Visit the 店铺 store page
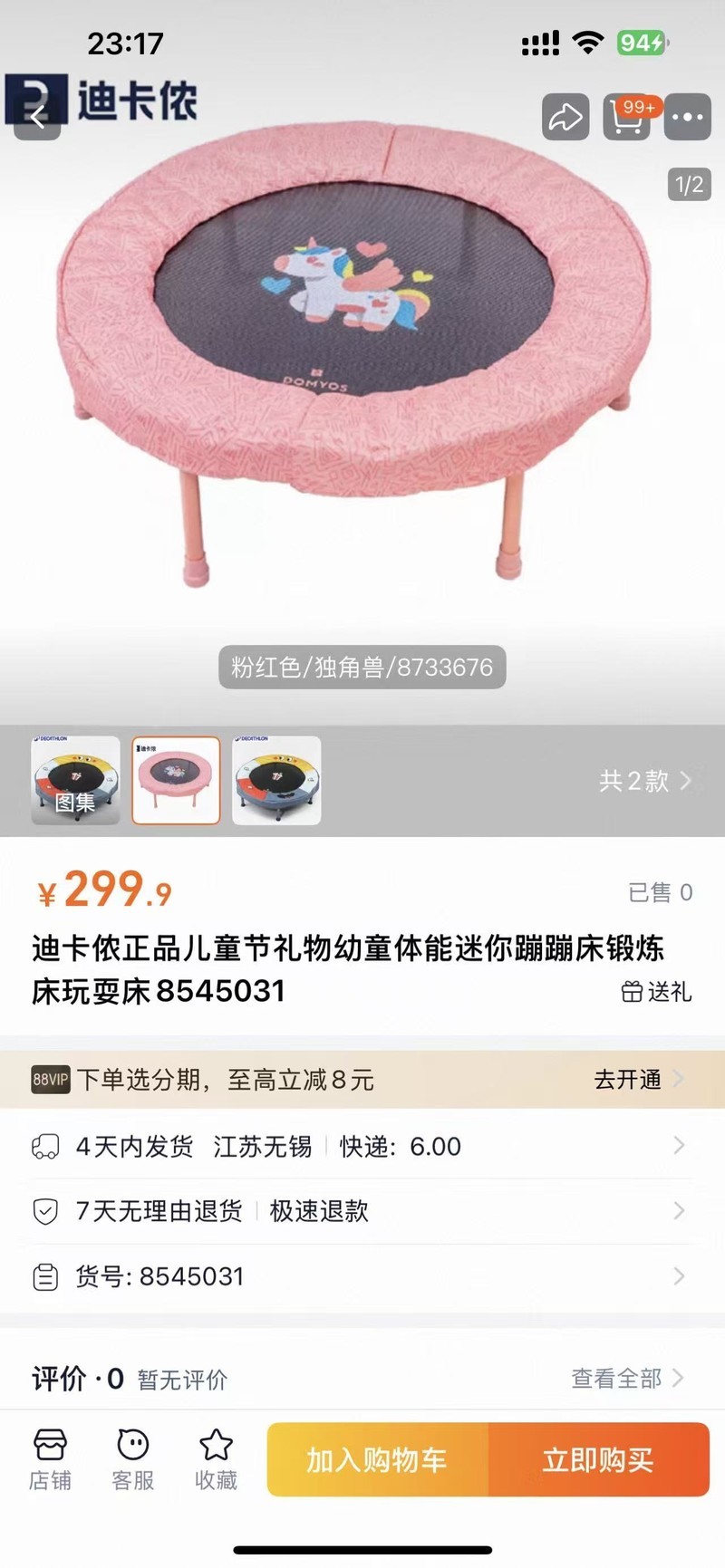Screen dimensions: 725x1568 click(50, 1459)
